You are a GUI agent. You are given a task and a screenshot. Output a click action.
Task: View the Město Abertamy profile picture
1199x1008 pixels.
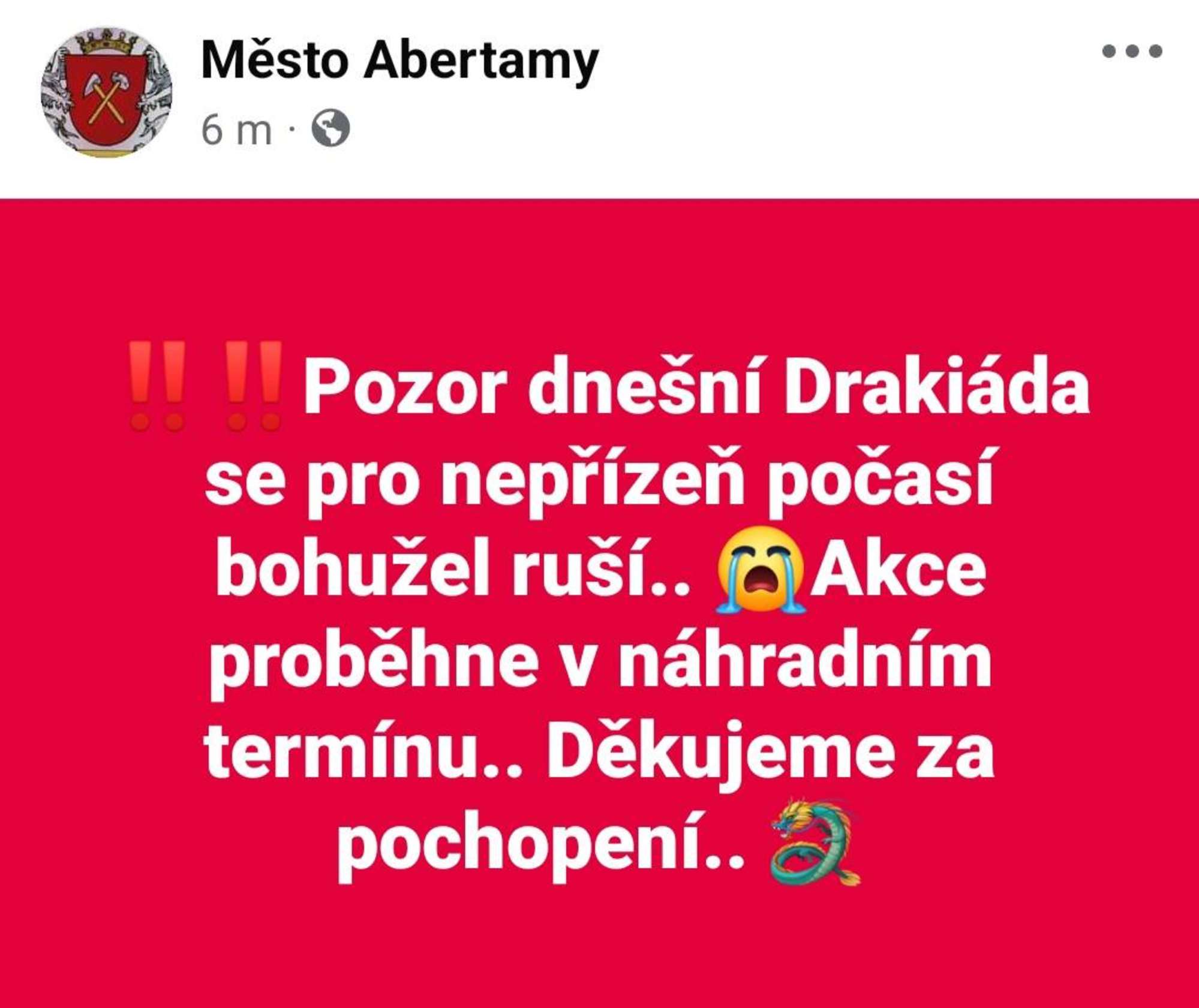point(107,93)
